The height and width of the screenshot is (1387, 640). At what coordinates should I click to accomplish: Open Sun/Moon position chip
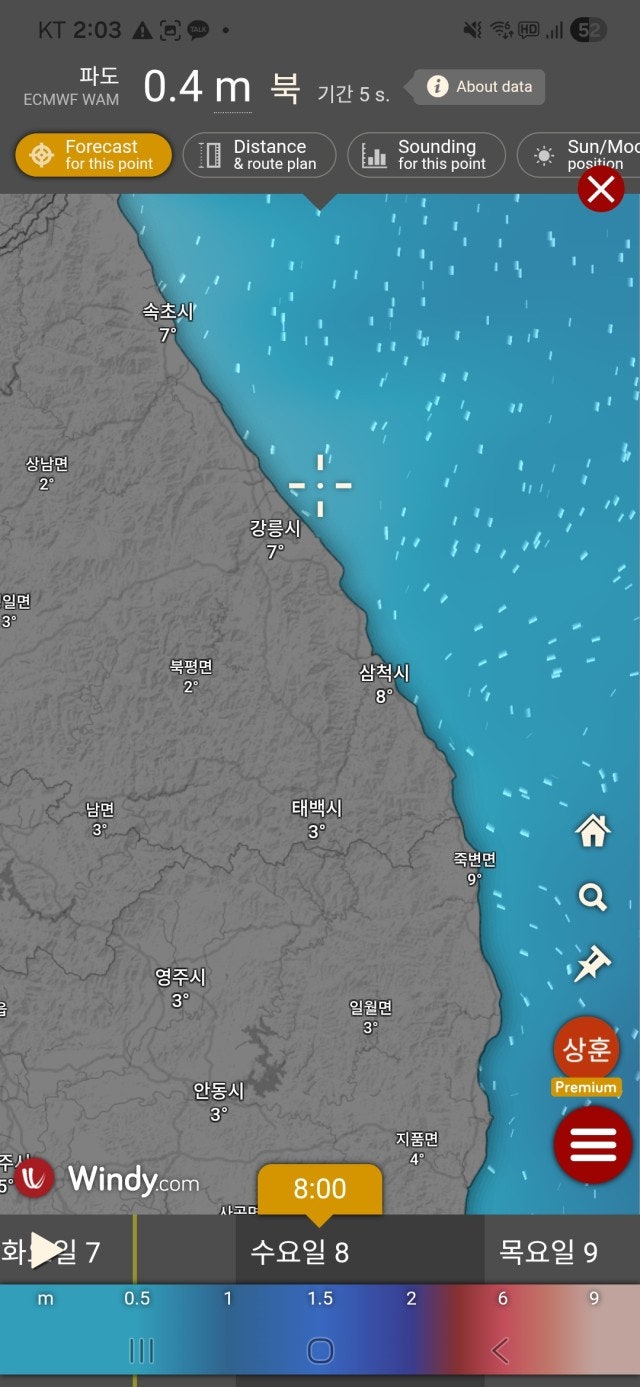tap(580, 155)
